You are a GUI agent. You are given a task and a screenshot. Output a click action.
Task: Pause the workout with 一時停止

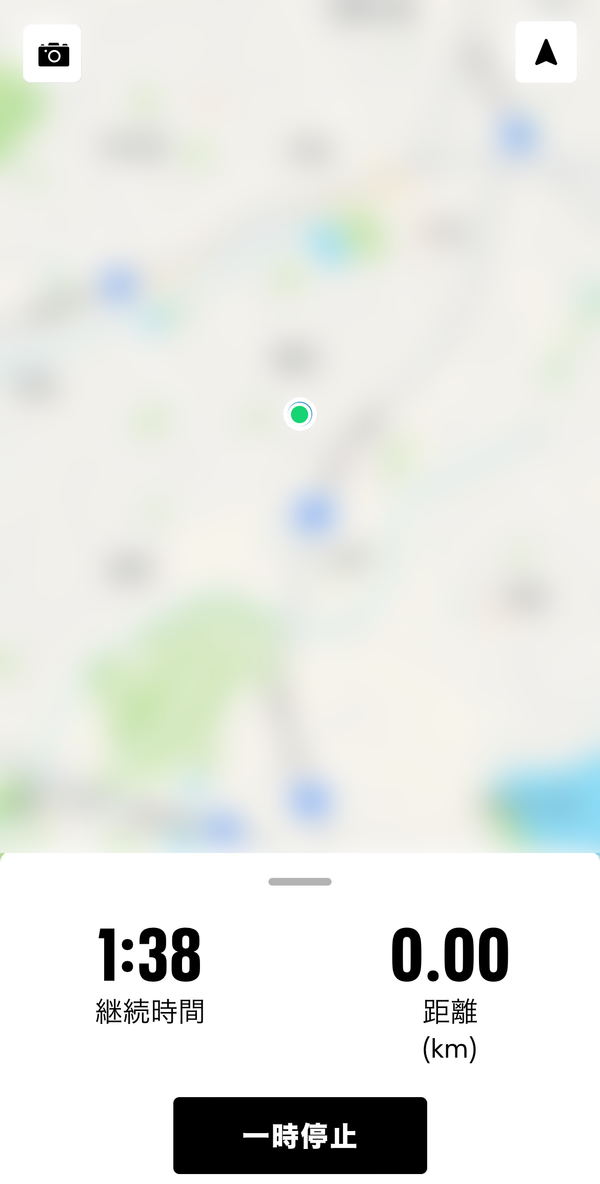[x=300, y=1135]
